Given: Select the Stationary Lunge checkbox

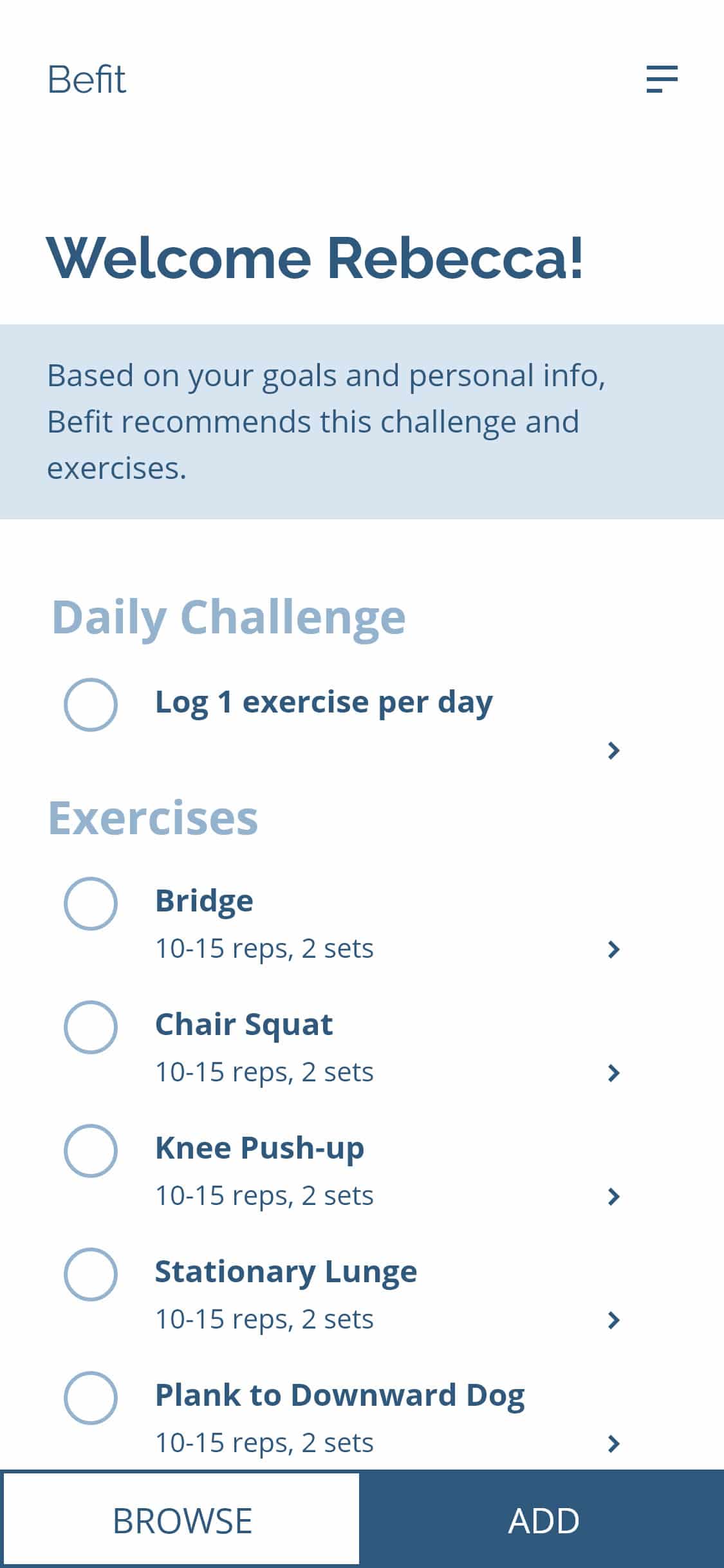Looking at the screenshot, I should click(91, 1274).
